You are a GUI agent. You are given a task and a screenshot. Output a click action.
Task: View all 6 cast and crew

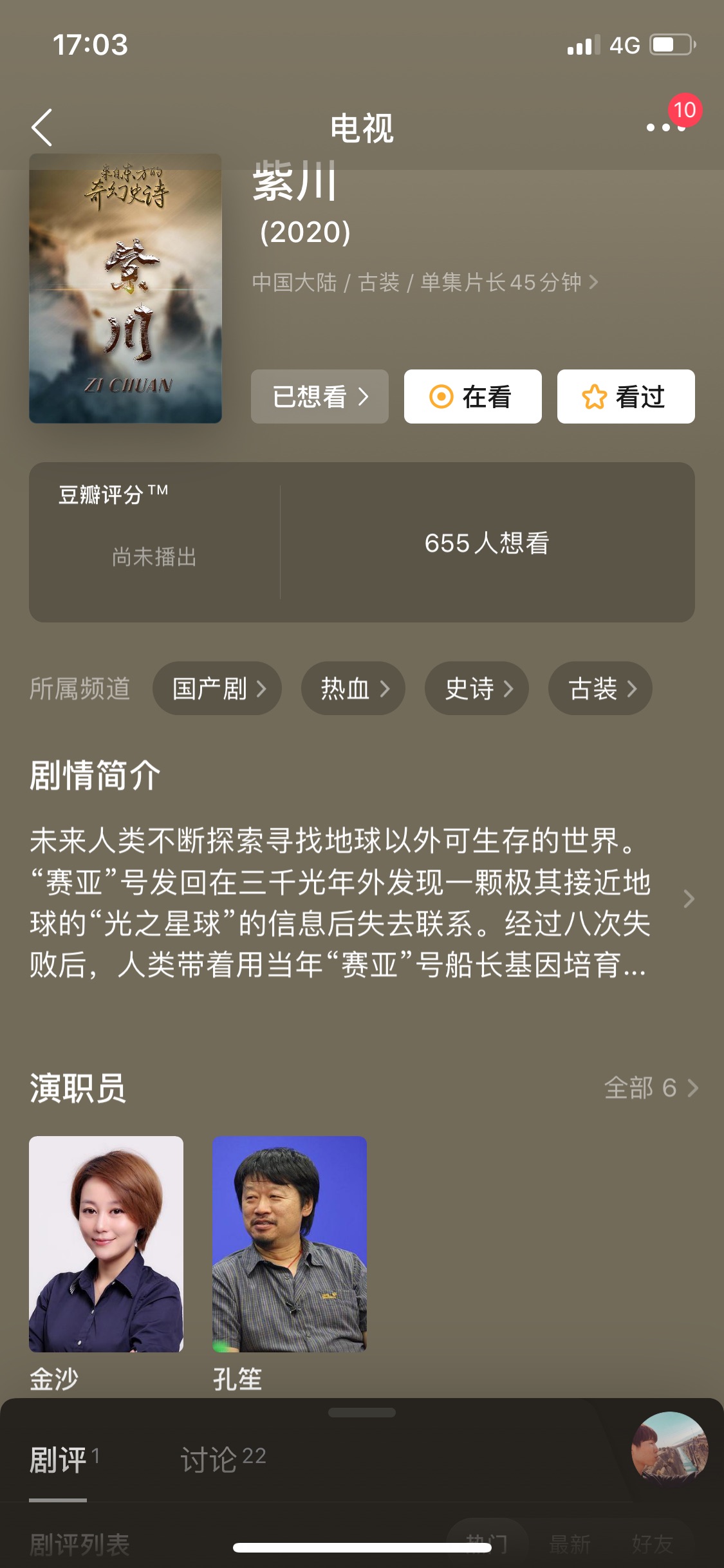651,1088
